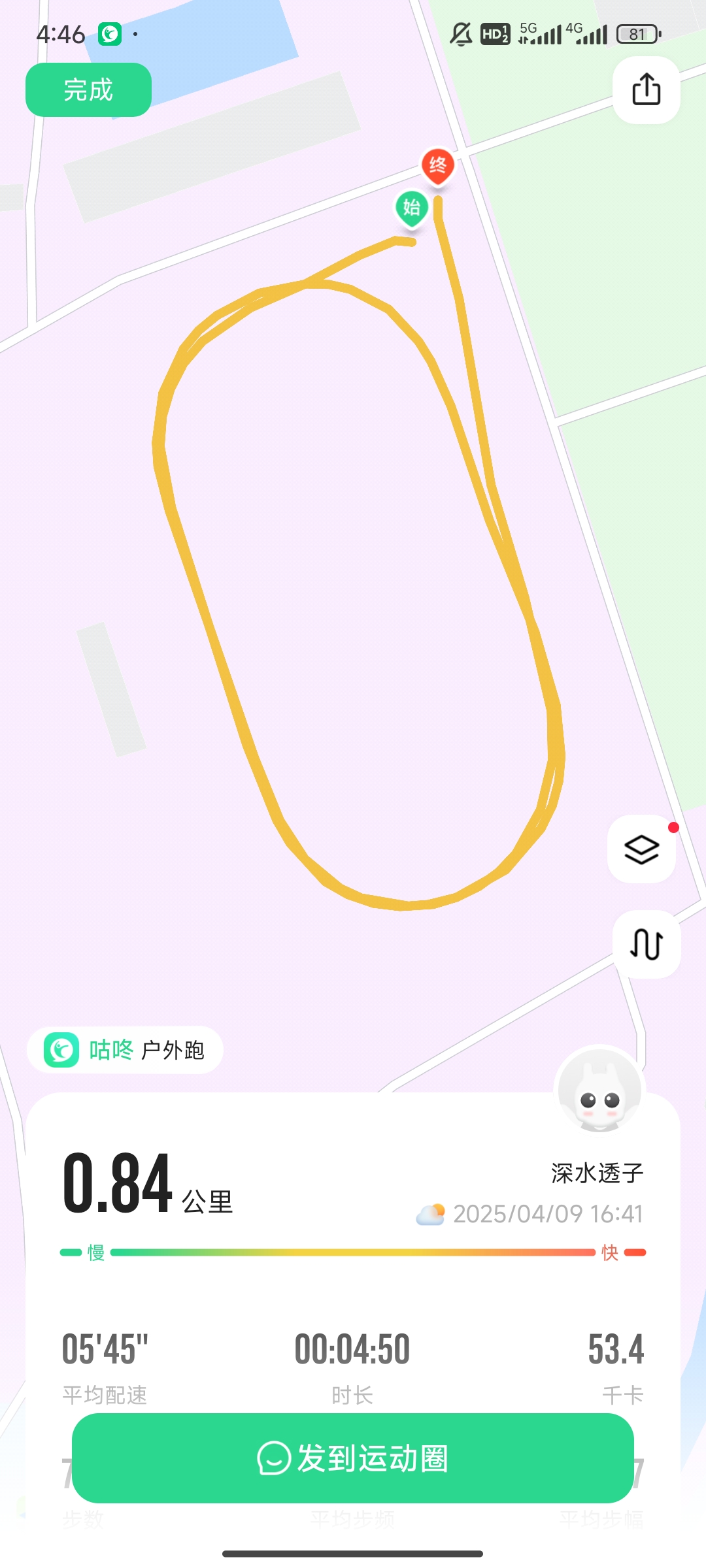
Task: Share this run record
Action: (646, 90)
